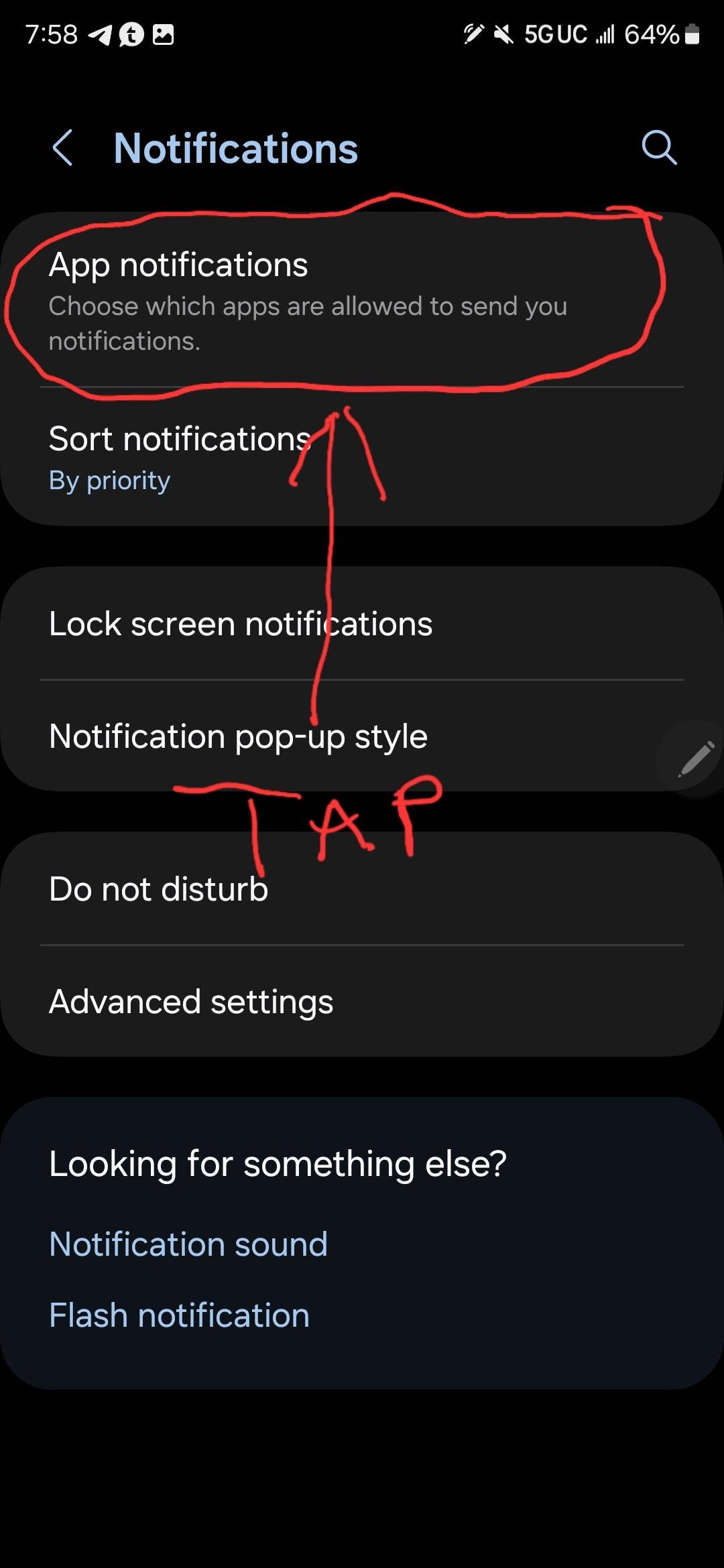The height and width of the screenshot is (1568, 724).
Task: Go back from Notifications settings
Action: pyautogui.click(x=62, y=147)
